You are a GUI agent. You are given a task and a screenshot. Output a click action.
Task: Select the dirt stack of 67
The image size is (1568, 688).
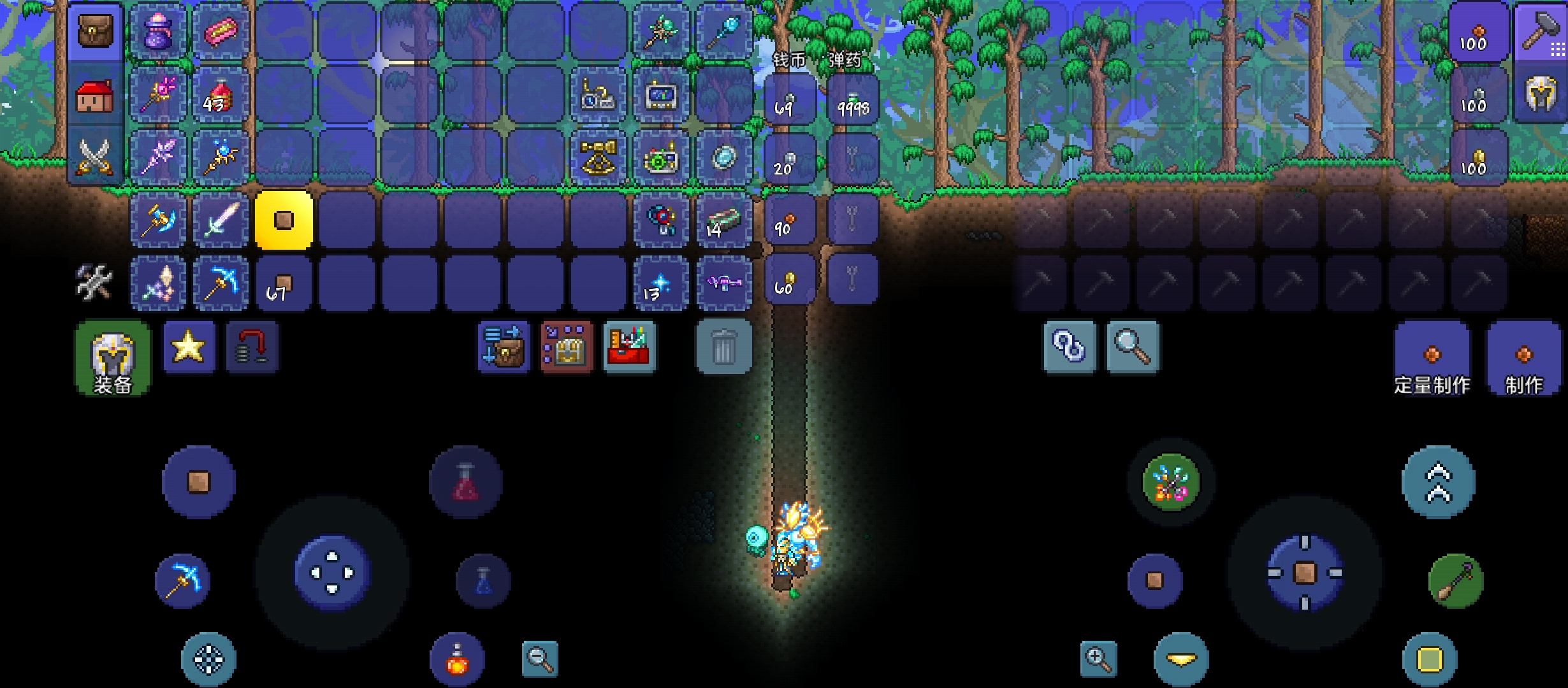(x=284, y=283)
